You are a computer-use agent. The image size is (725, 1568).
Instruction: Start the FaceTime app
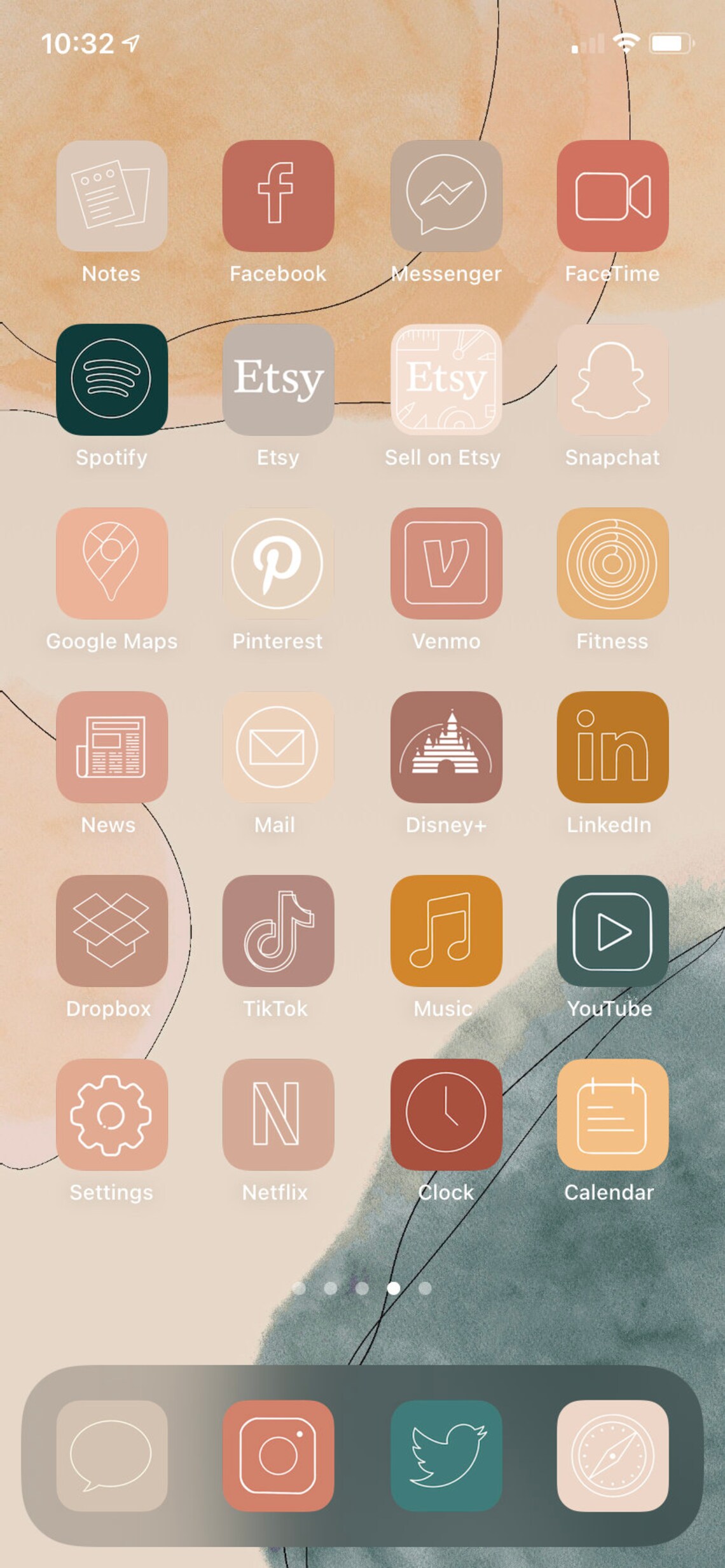tap(613, 196)
